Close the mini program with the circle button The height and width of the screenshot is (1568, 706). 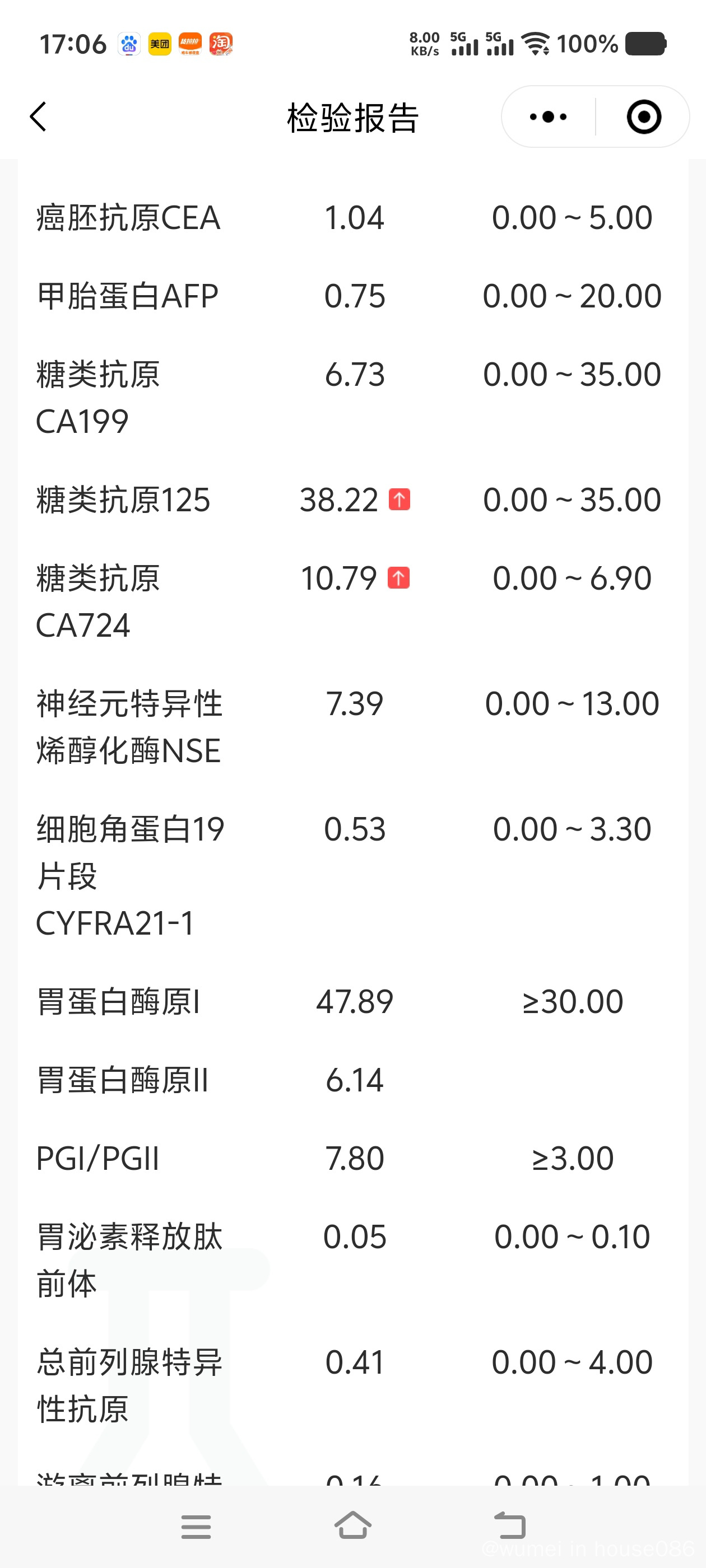click(643, 116)
